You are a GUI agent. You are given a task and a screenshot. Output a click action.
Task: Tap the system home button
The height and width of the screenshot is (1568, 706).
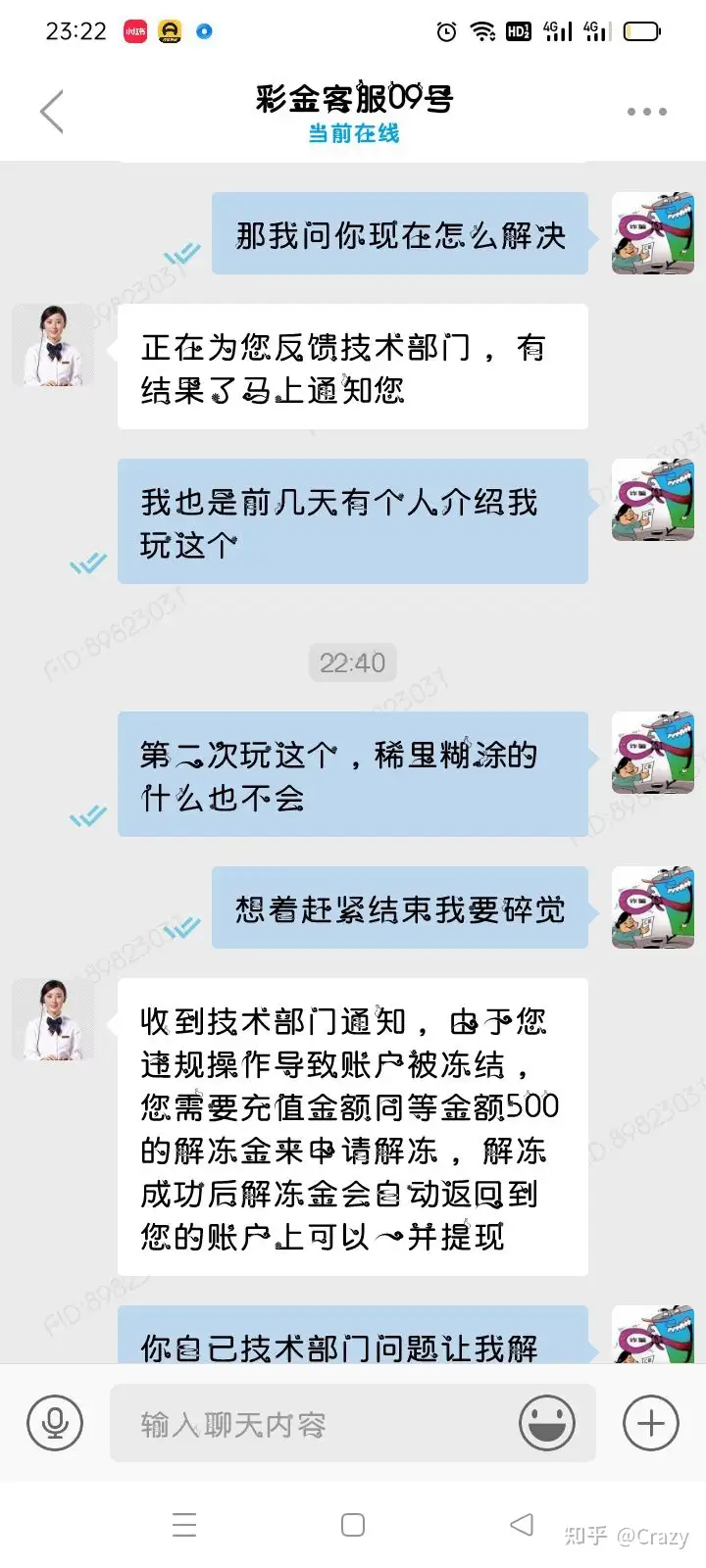pos(353,1525)
